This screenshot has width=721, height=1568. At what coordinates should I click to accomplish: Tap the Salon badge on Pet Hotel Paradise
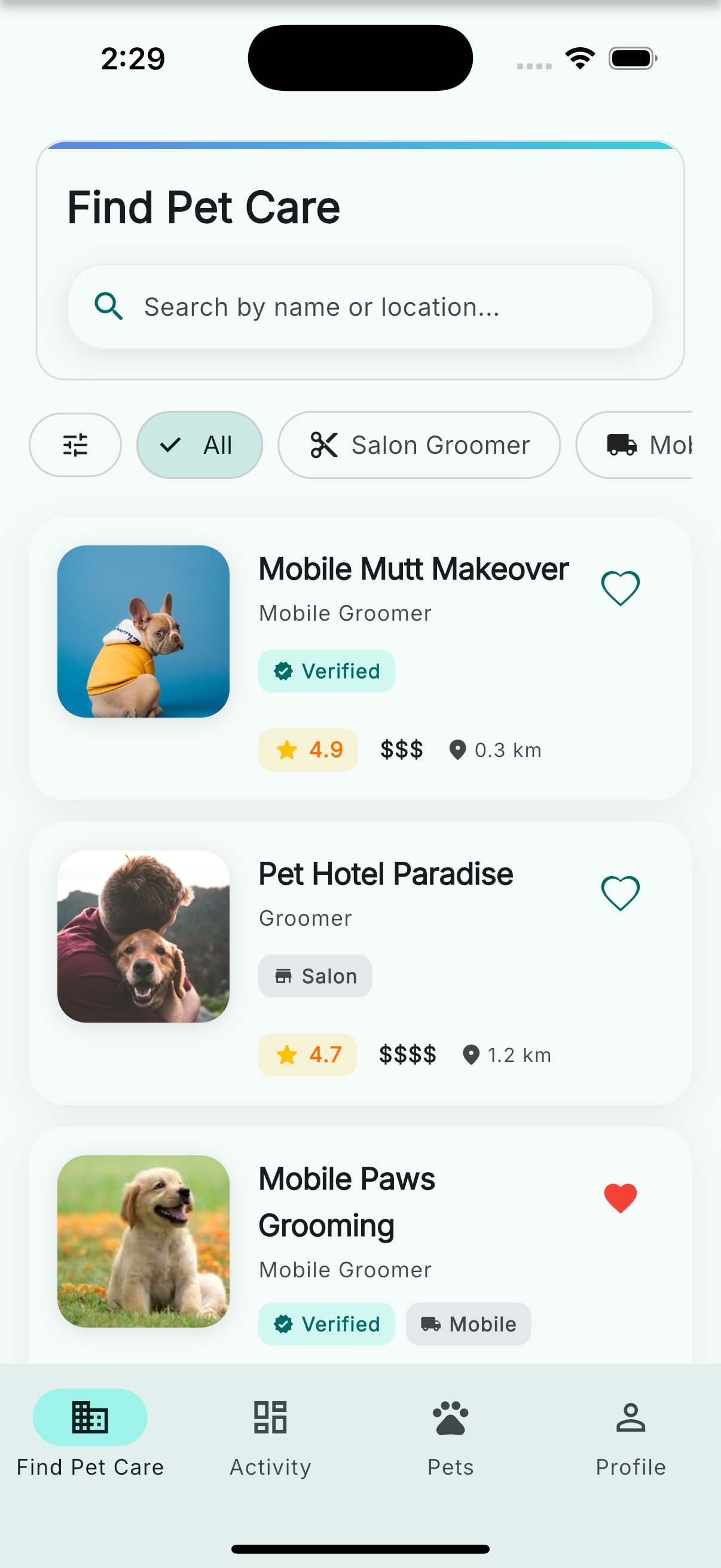pos(314,975)
